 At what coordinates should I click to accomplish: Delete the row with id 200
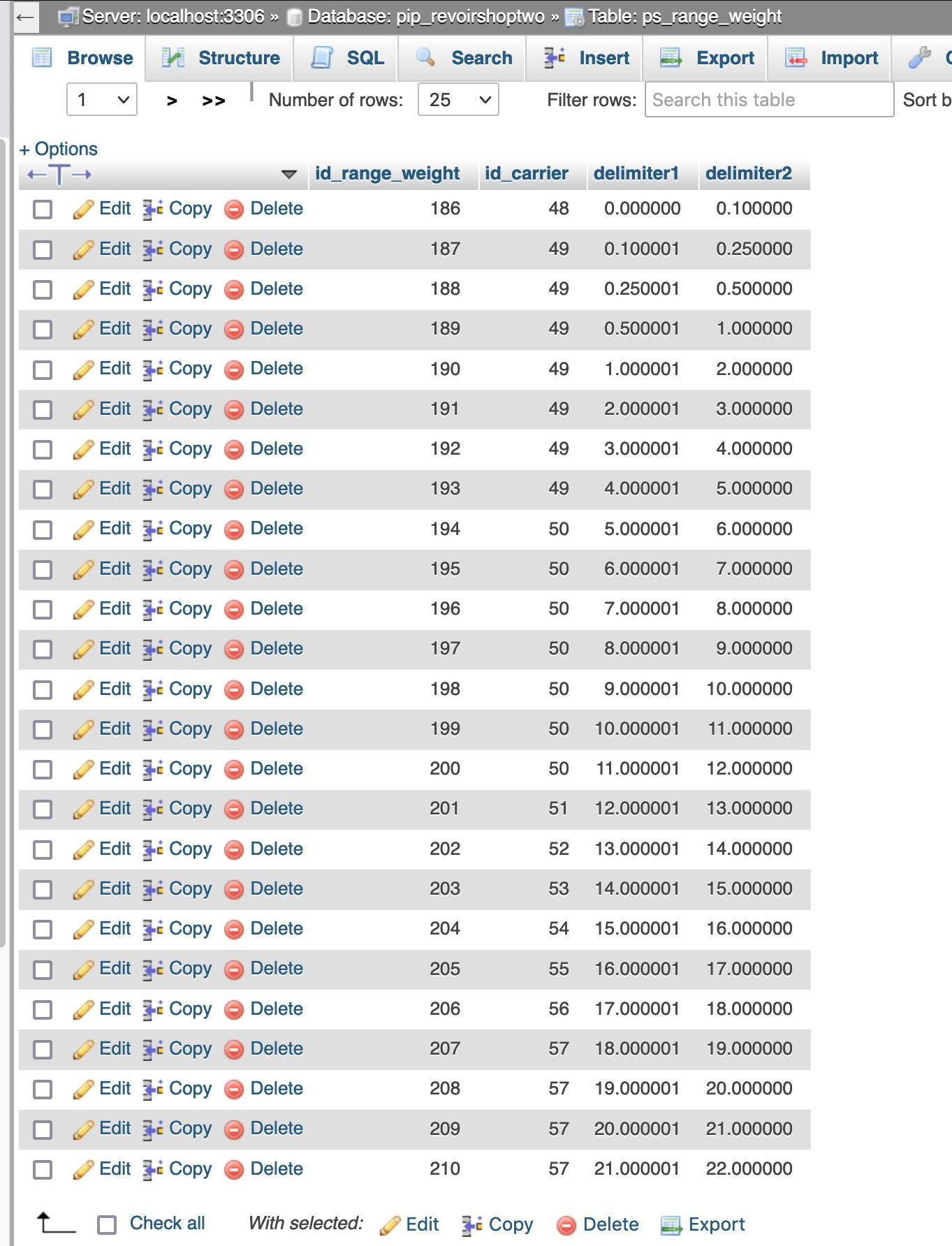point(264,769)
